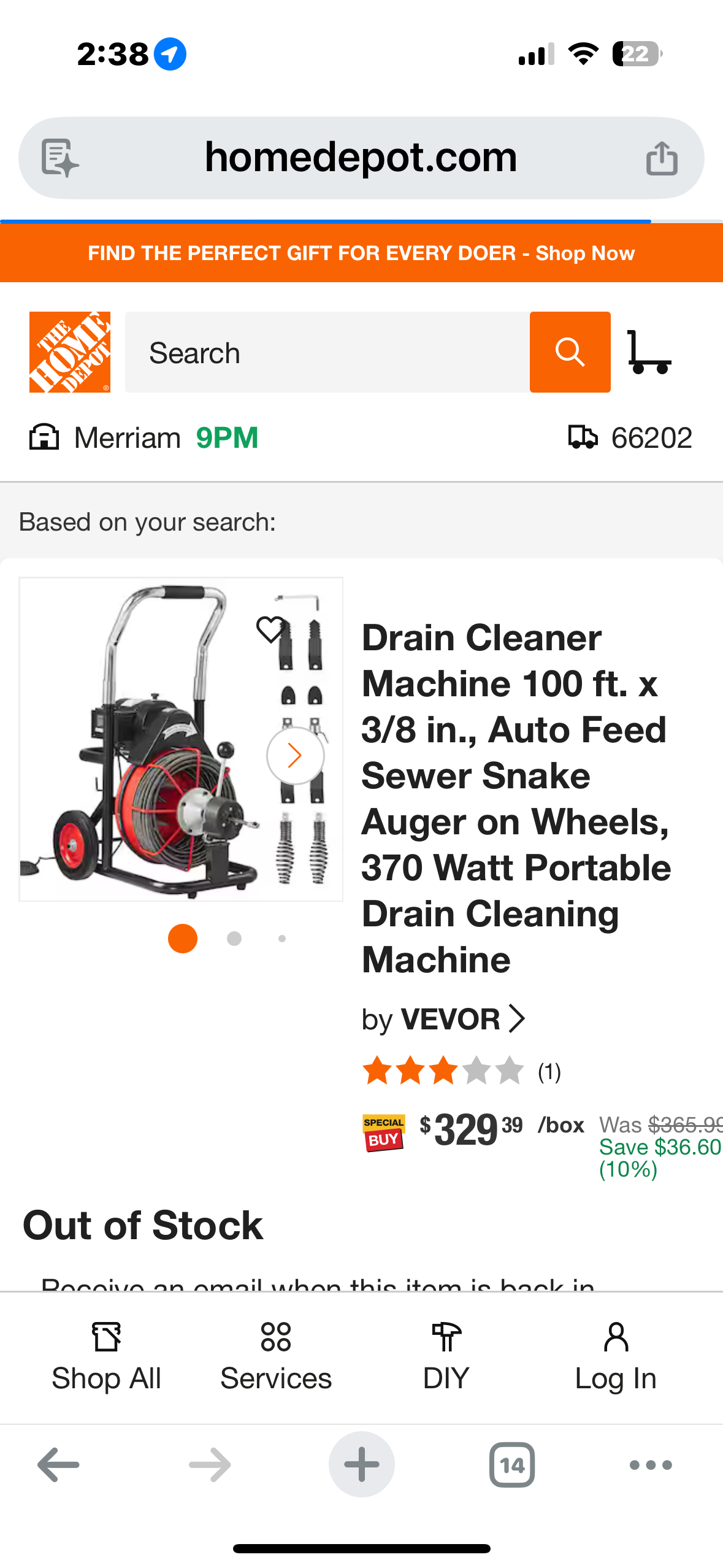Open the browser tab switcher
The width and height of the screenshot is (723, 1568).
512,1465
